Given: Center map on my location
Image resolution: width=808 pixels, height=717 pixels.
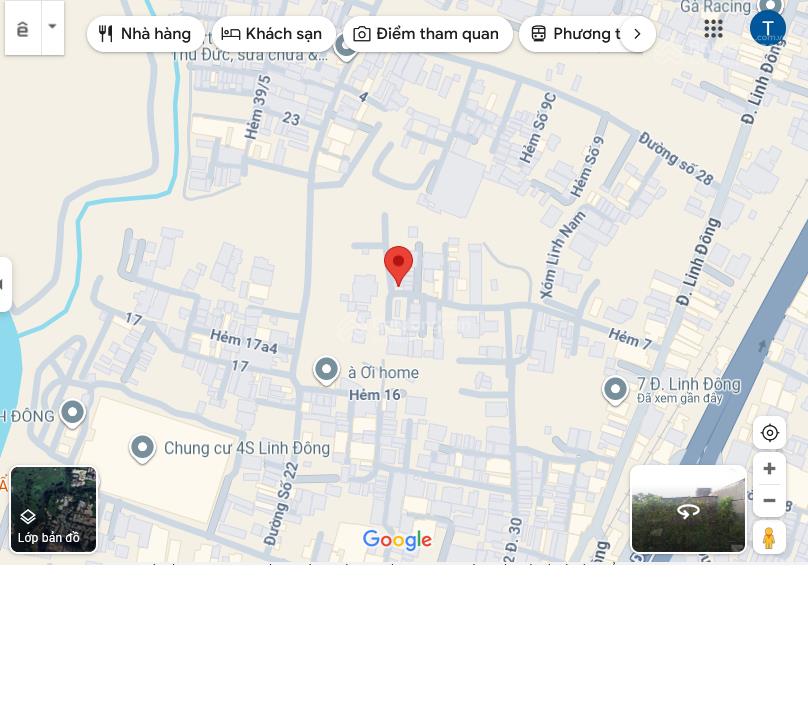Looking at the screenshot, I should pos(769,433).
